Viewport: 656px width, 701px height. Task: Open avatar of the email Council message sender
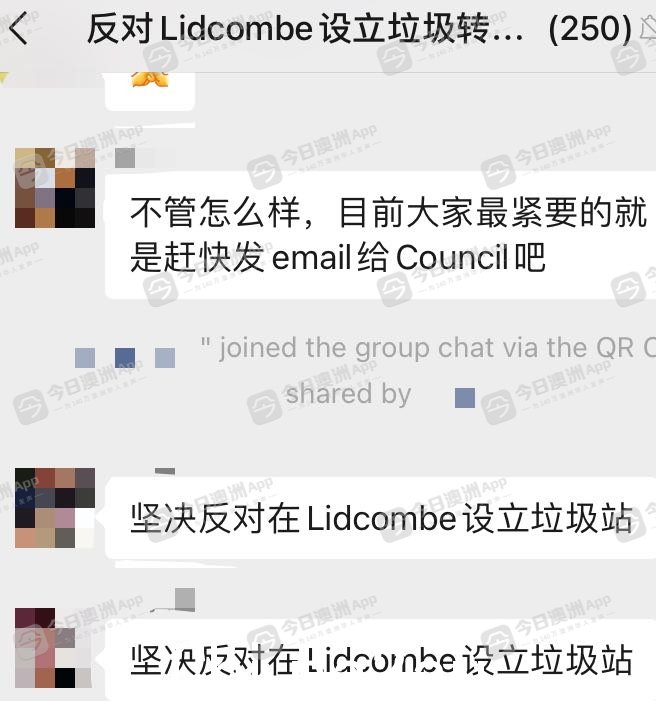pos(55,188)
